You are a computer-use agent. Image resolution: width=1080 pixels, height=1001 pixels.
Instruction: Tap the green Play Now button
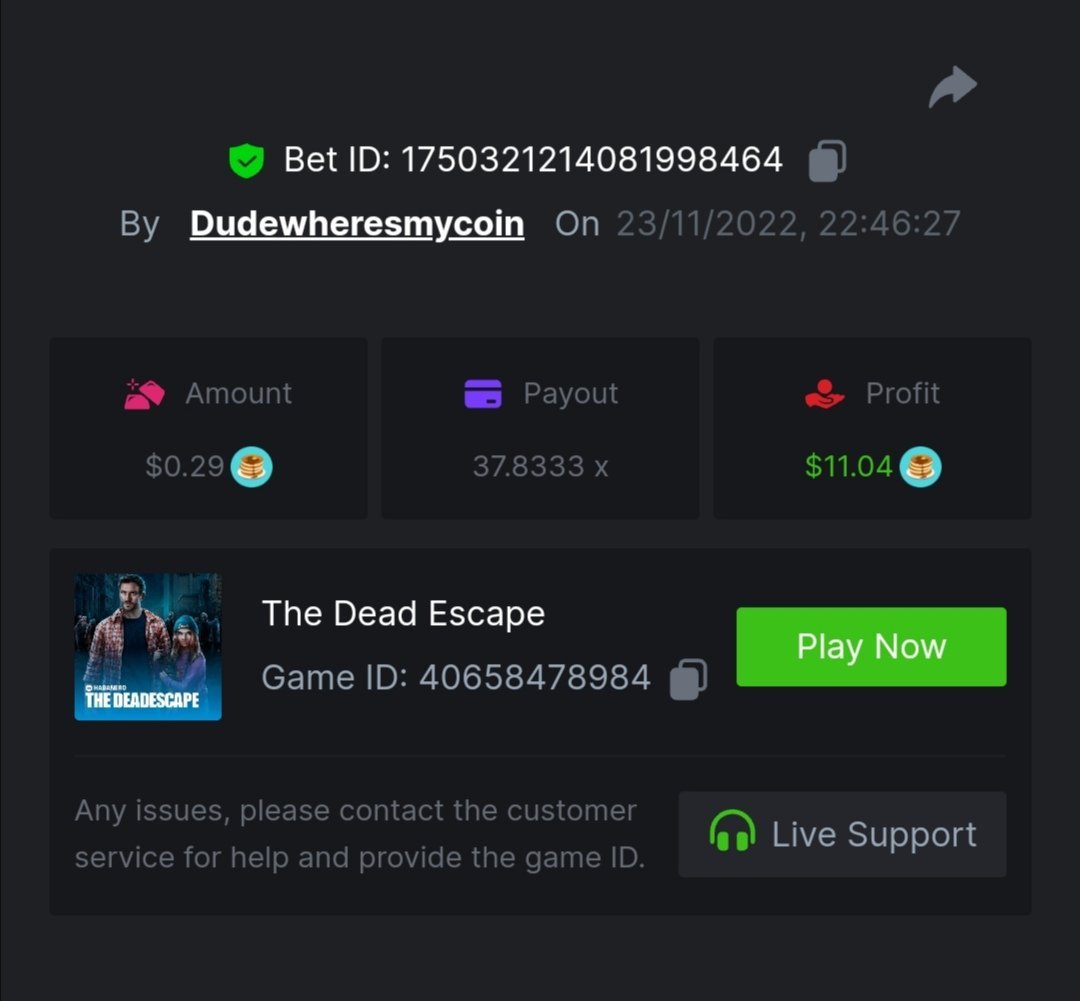pos(871,647)
